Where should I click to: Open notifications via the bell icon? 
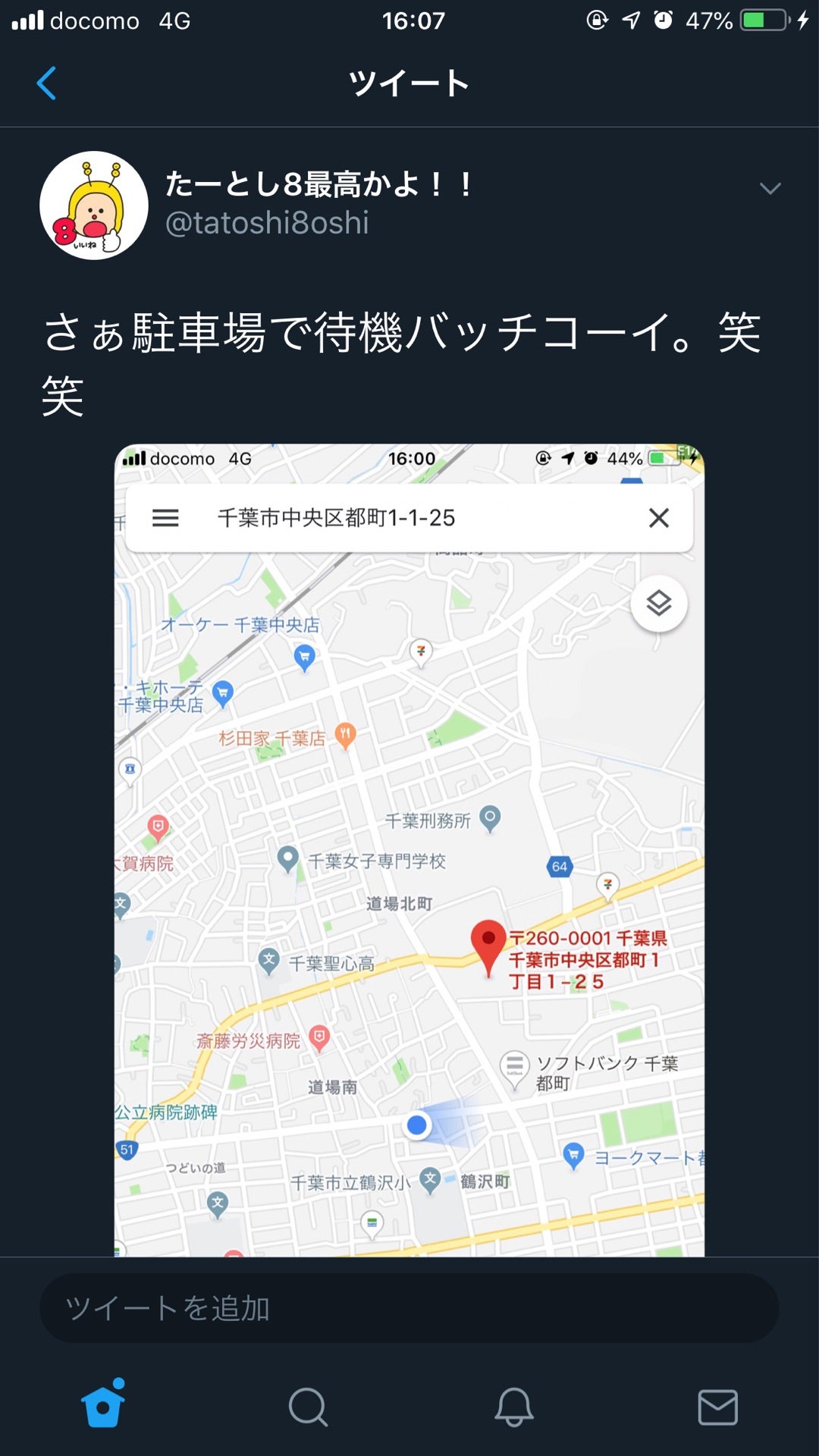pyautogui.click(x=512, y=1407)
